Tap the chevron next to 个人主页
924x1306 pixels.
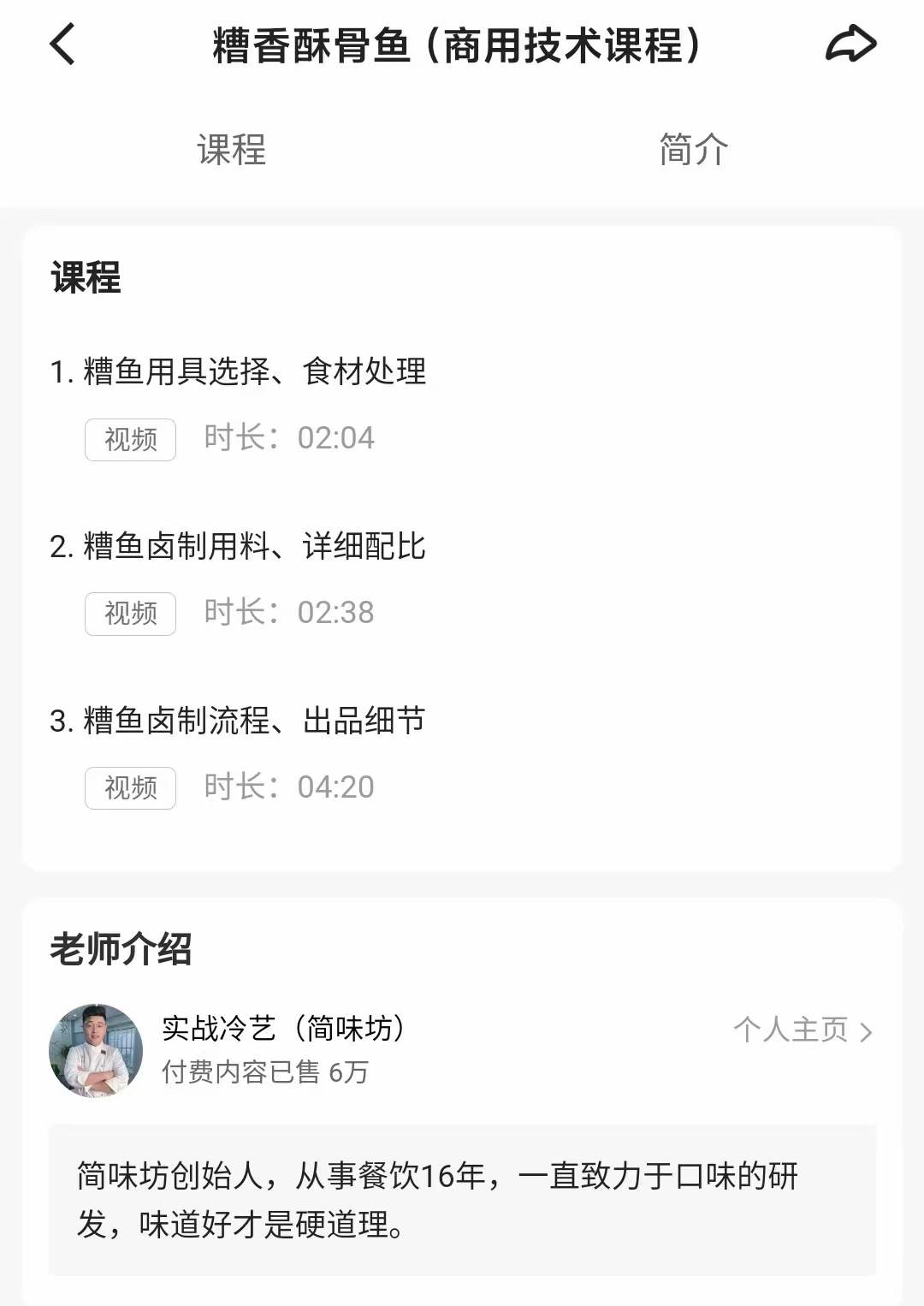tap(866, 1031)
